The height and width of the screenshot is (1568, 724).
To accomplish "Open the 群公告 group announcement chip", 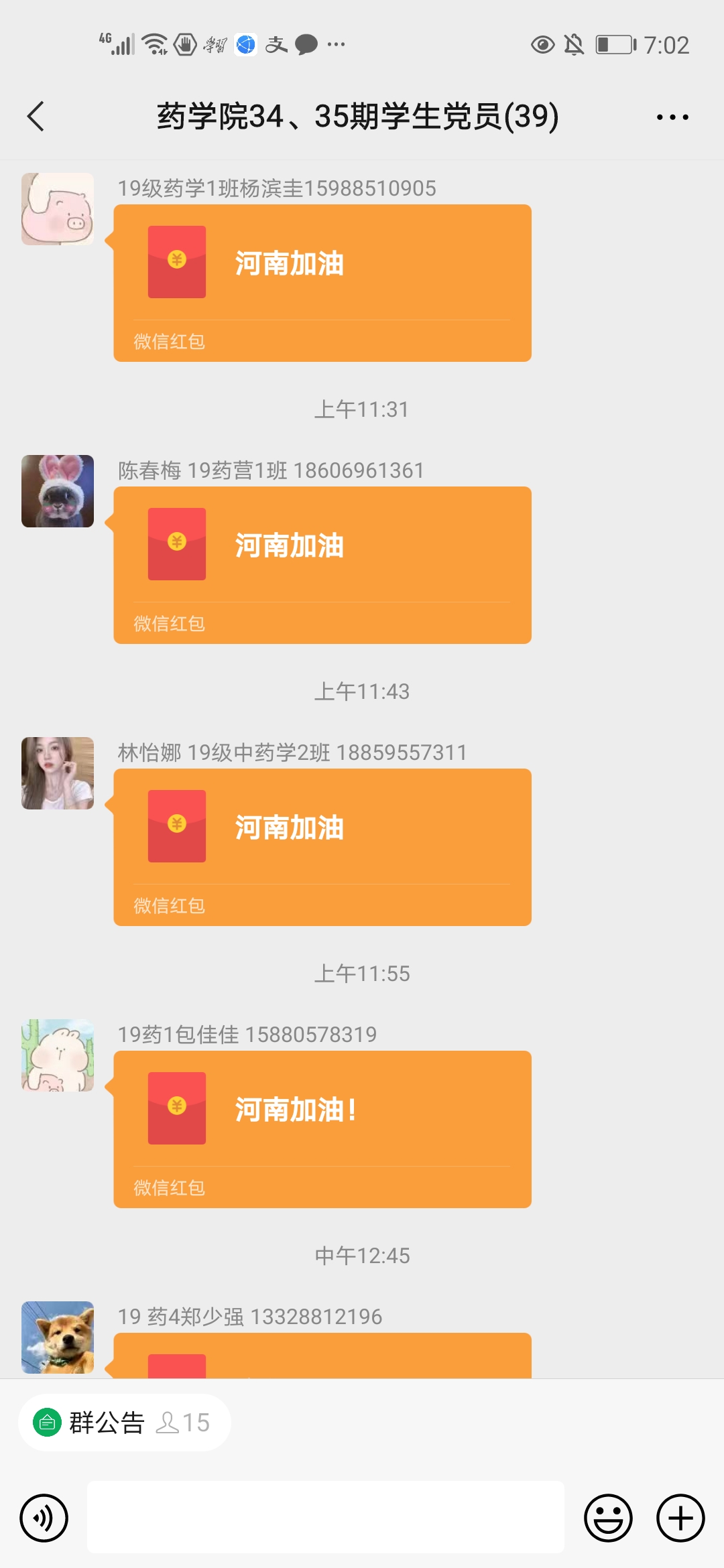I will (125, 1422).
